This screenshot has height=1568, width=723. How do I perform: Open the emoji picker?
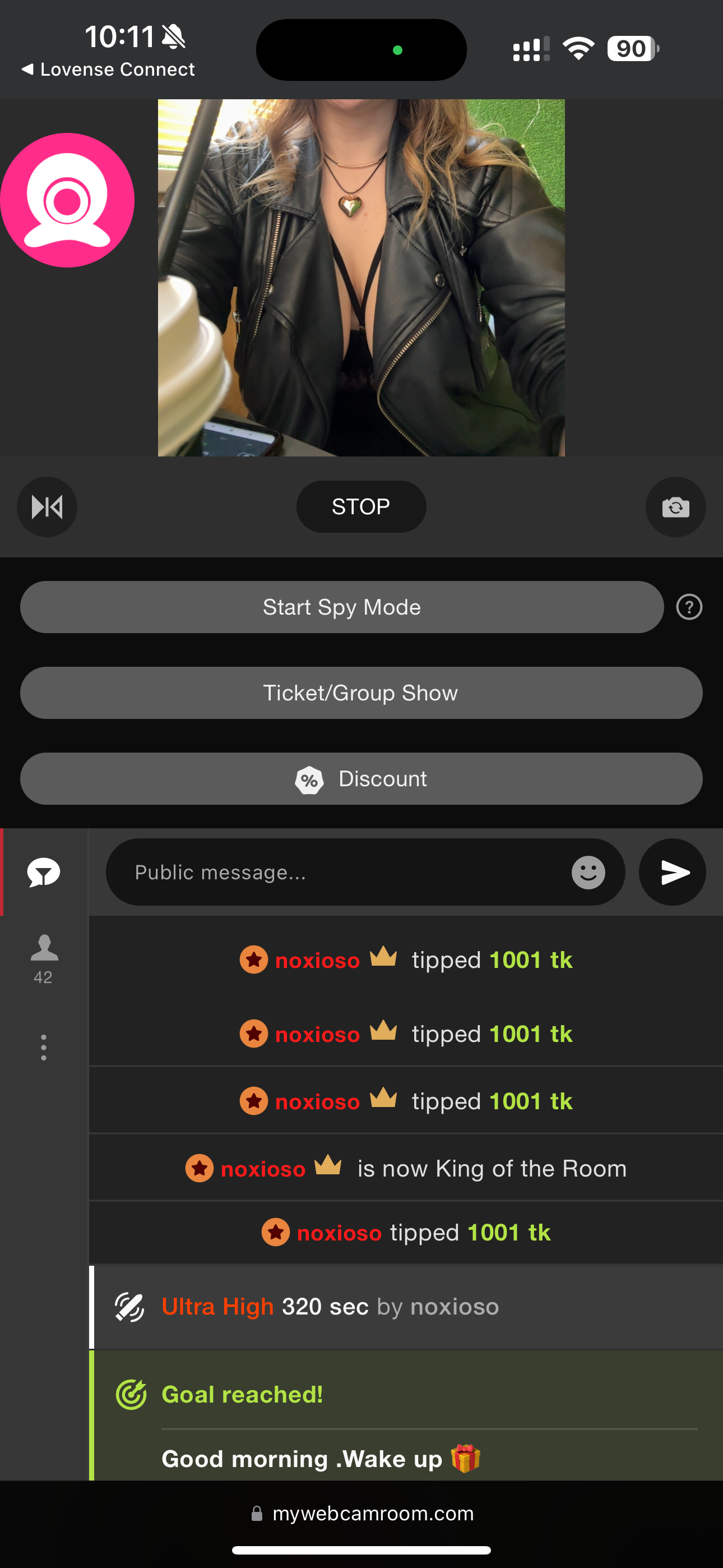pos(588,872)
